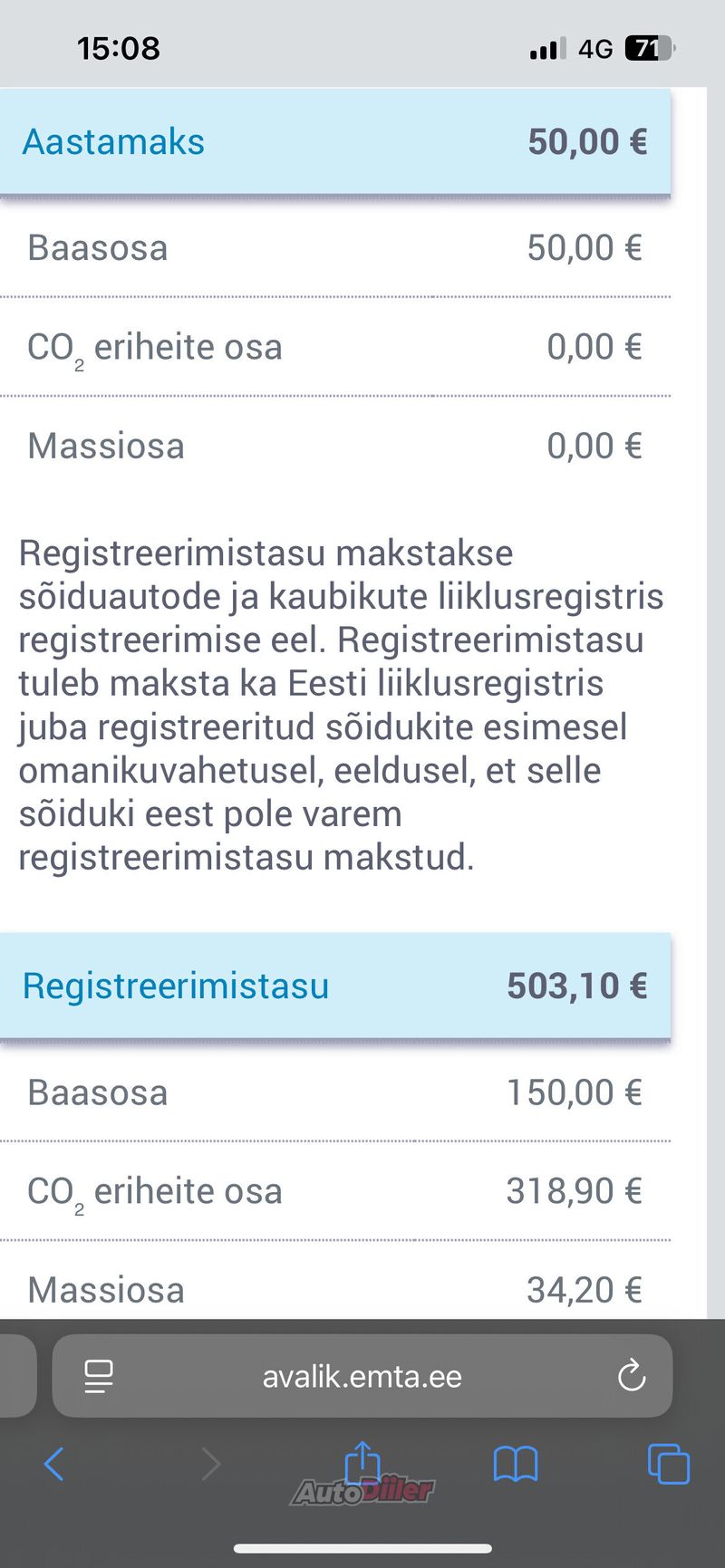Screen dimensions: 725x1568
Task: Open the page menu in address bar
Action: pyautogui.click(x=98, y=1376)
